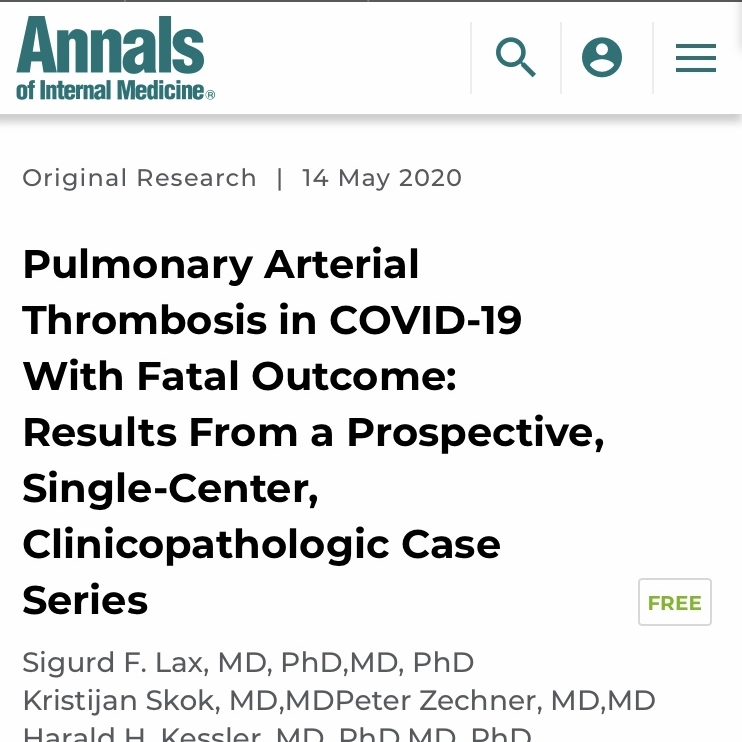Open the site search
Image resolution: width=742 pixels, height=742 pixels.
(x=516, y=58)
